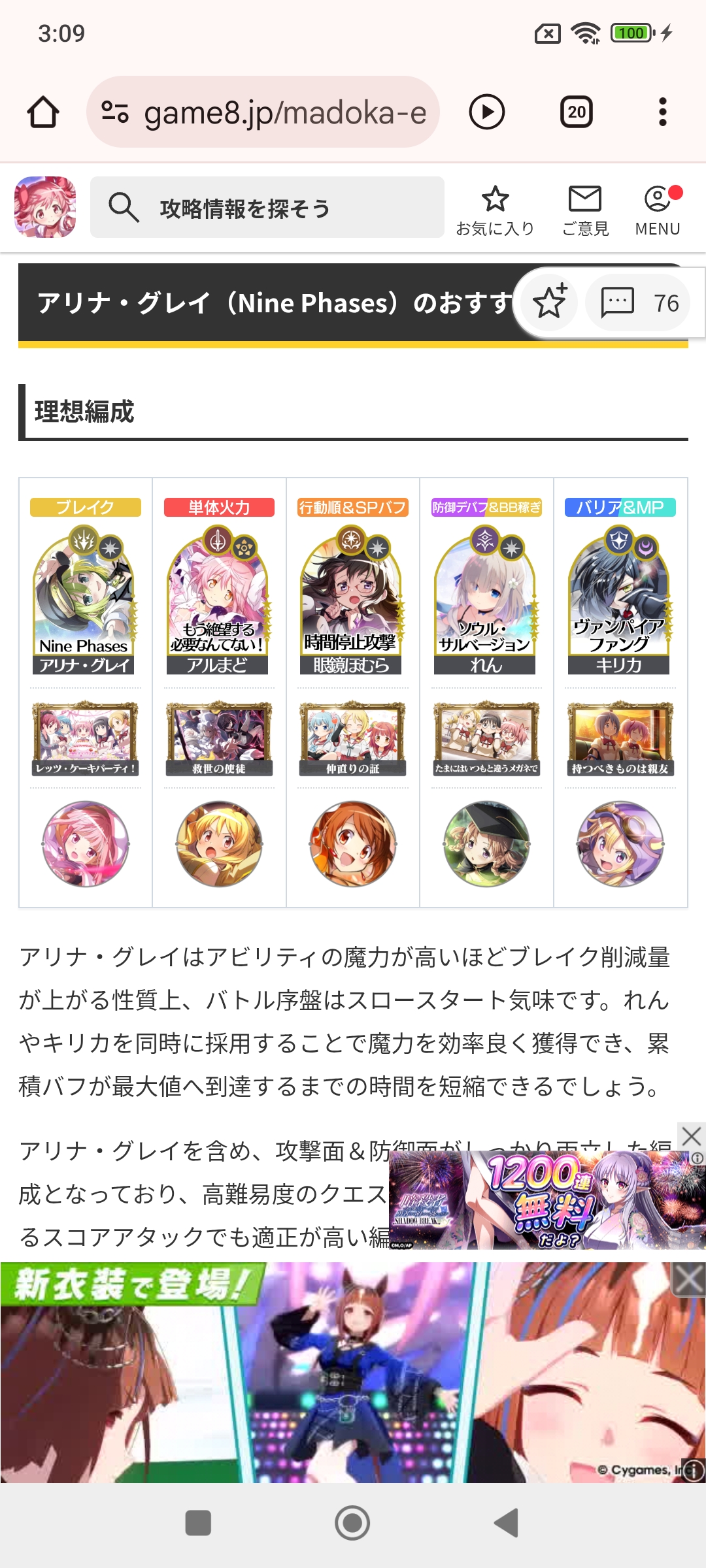Viewport: 706px width, 1568px height.
Task: Dismiss the 新衣装で登場 bottom ad
Action: click(x=689, y=1280)
